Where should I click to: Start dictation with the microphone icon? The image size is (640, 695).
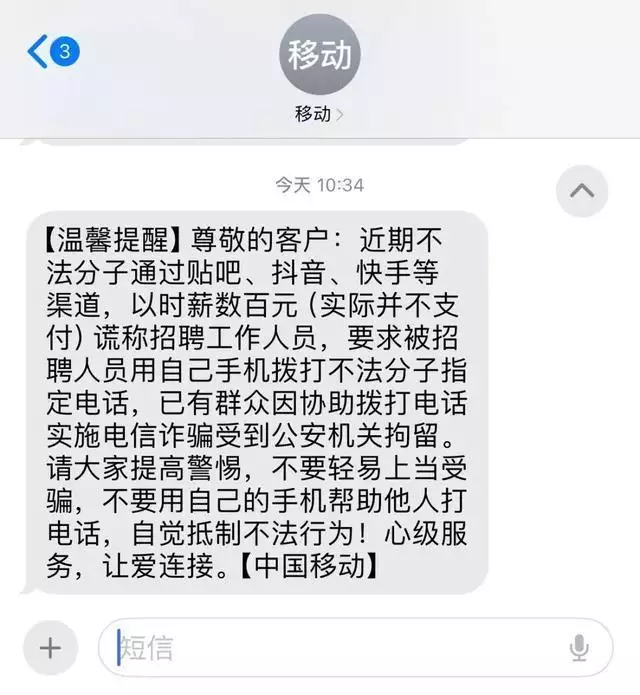(x=579, y=648)
